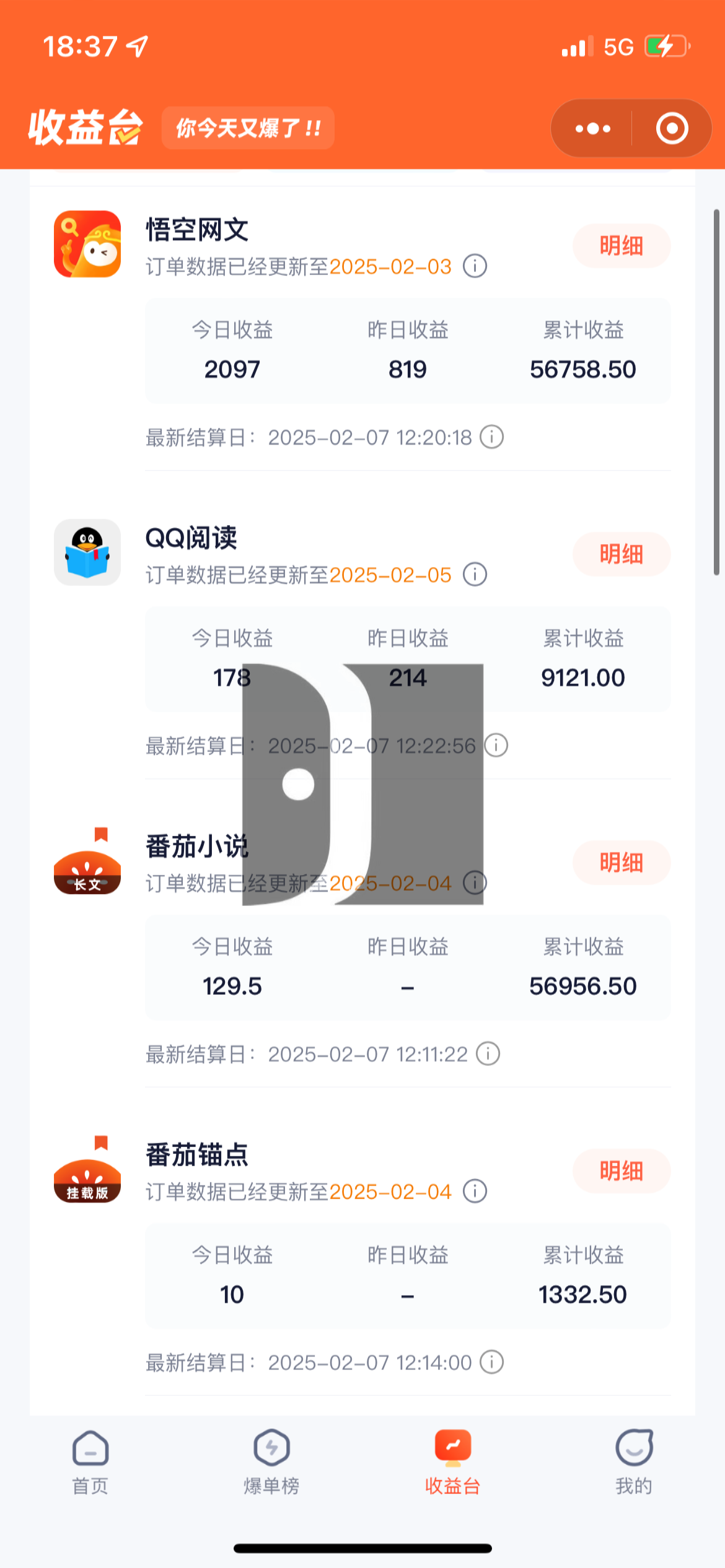The width and height of the screenshot is (725, 1568).
Task: Show info for 番茄小说 latest settlement date
Action: (x=488, y=1054)
